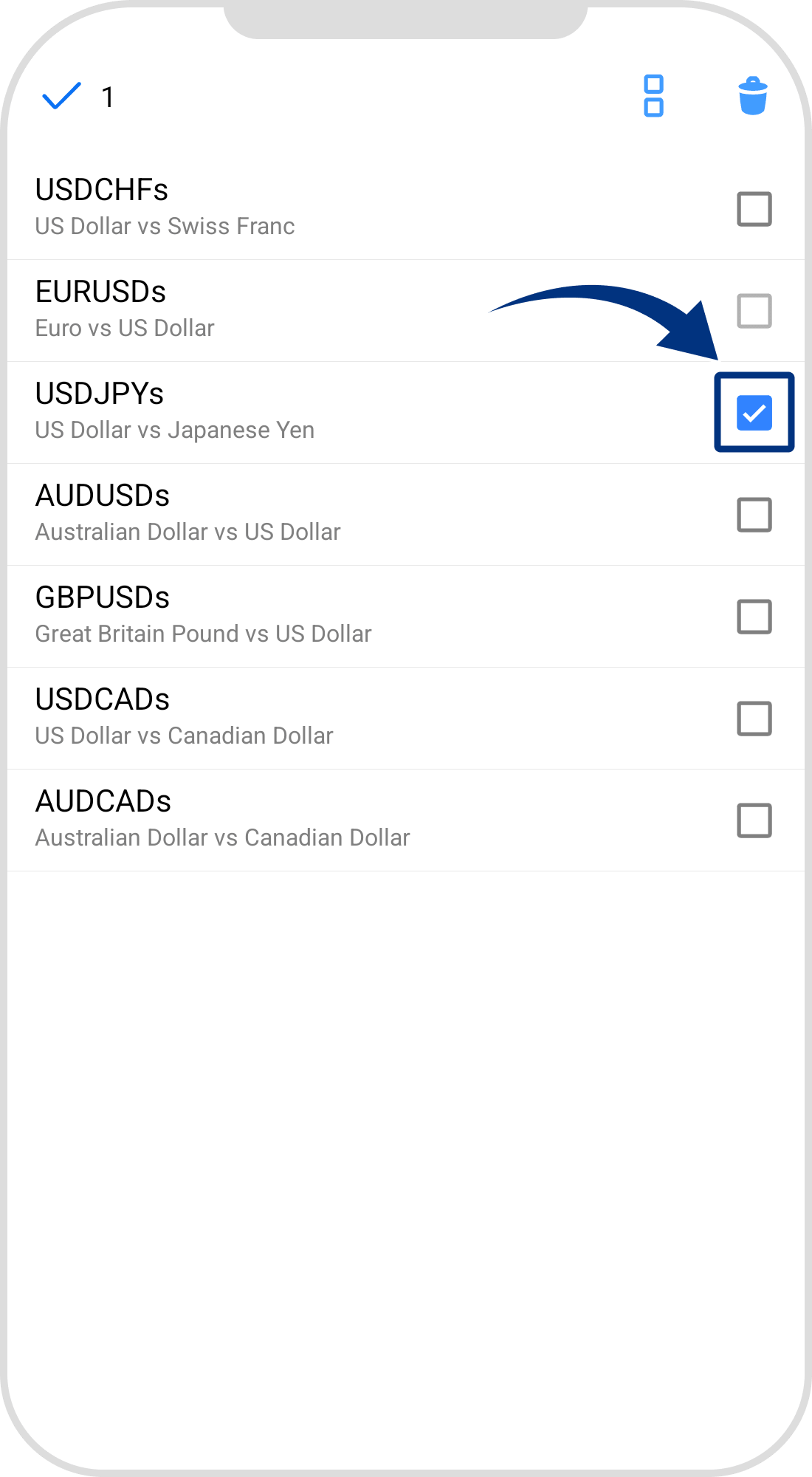
Task: Select all symbols with the double-square icon
Action: click(x=653, y=96)
